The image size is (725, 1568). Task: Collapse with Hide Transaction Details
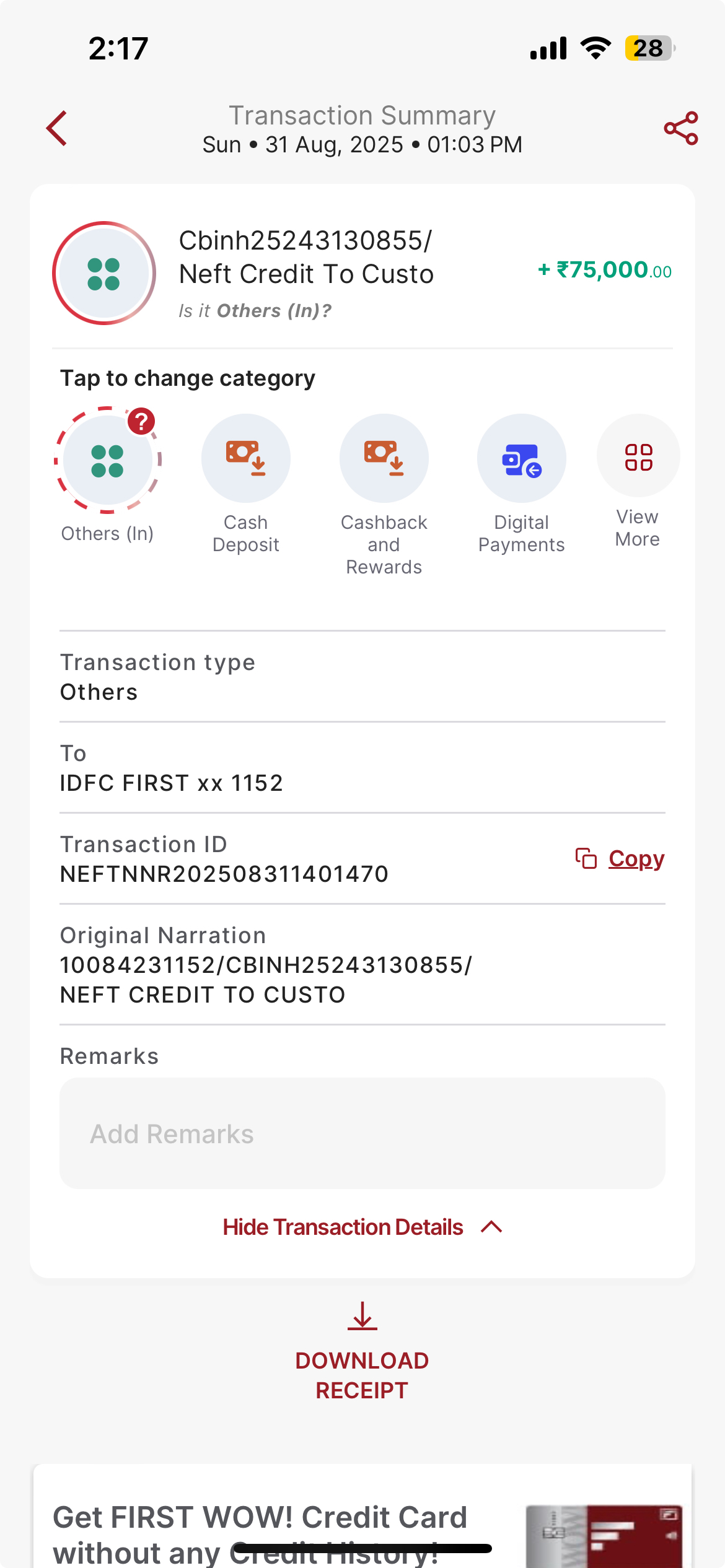[x=362, y=1227]
